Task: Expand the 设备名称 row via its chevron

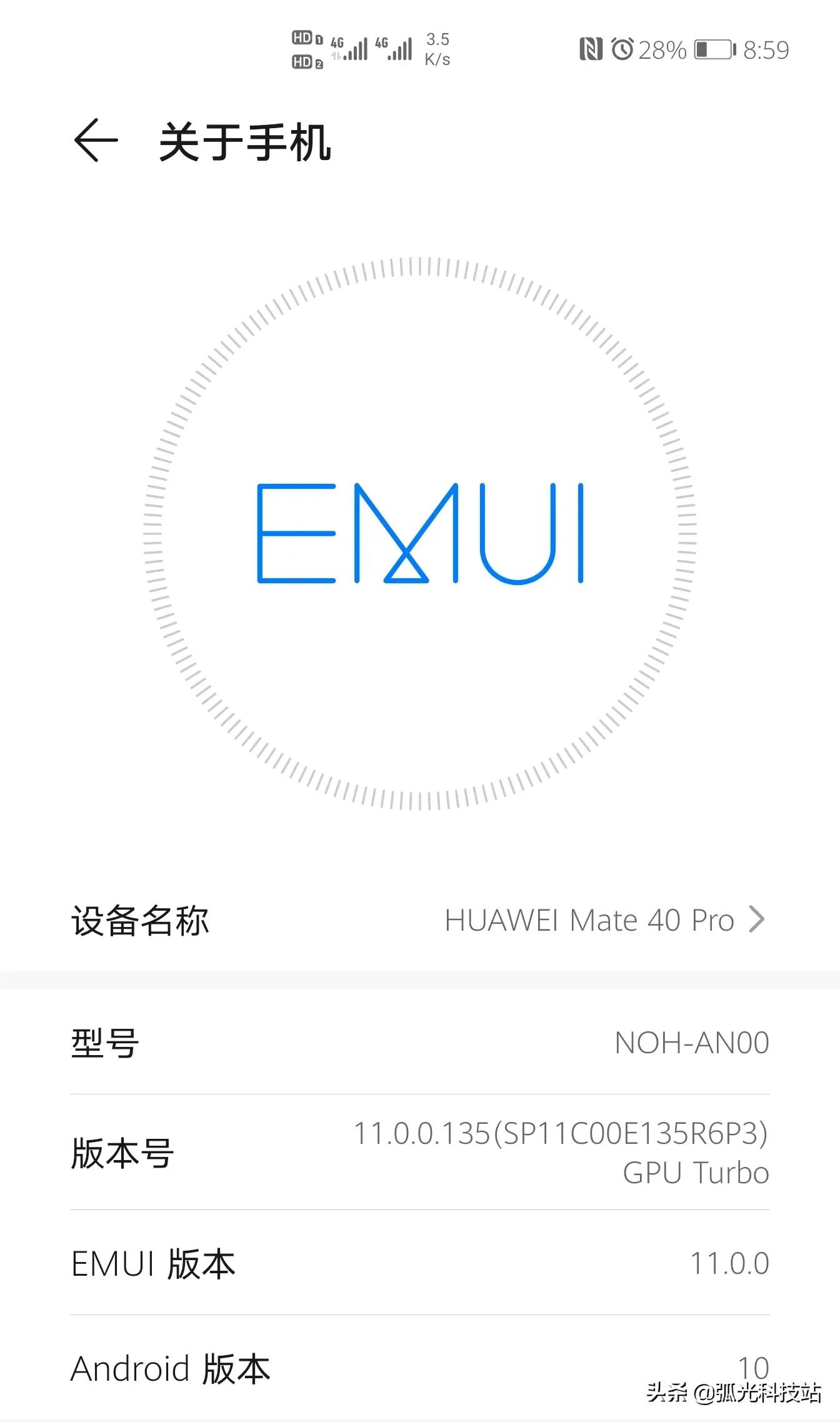Action: pyautogui.click(x=758, y=919)
